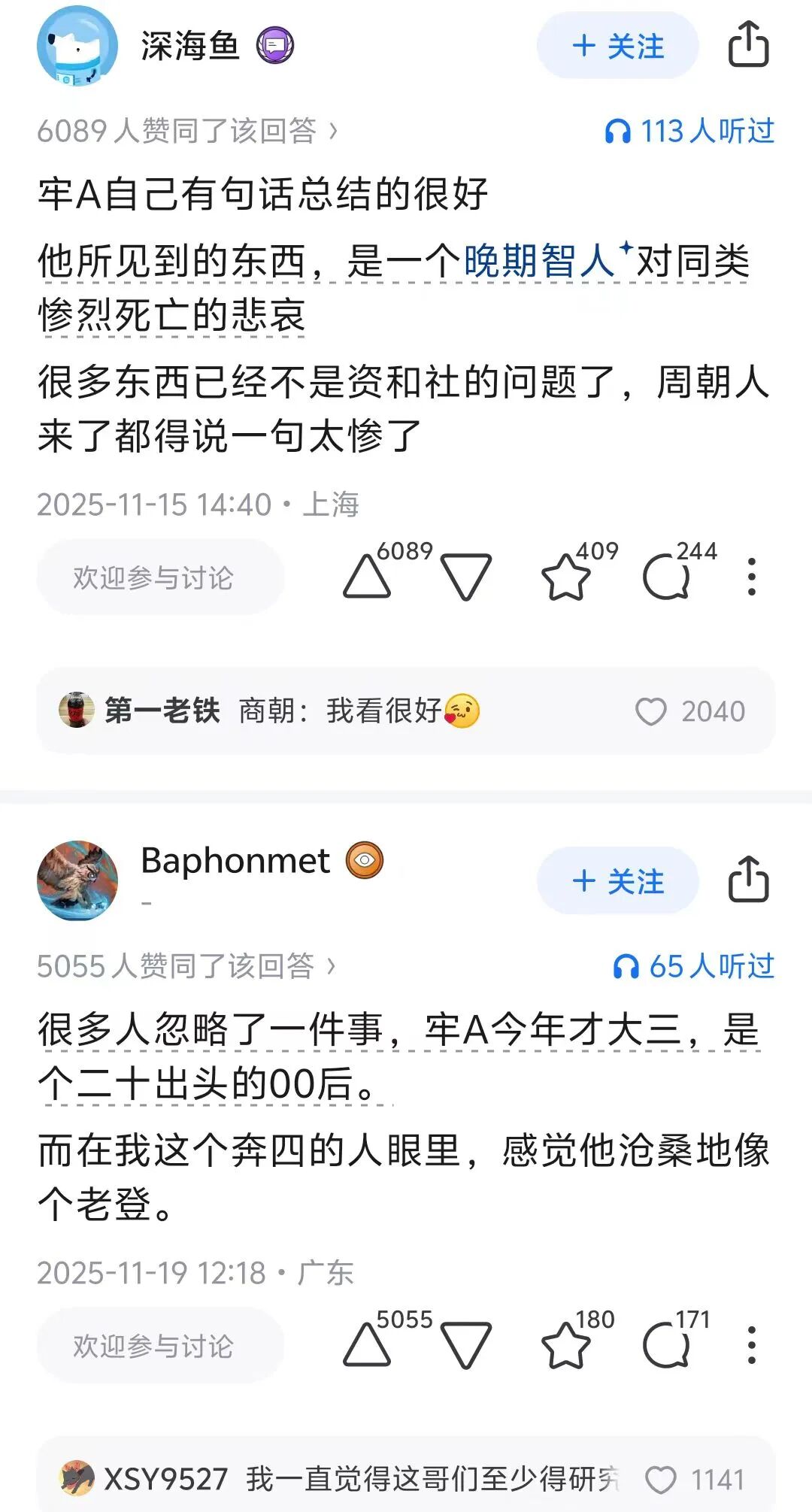The width and height of the screenshot is (812, 1512).
Task: Like XSY9527's comment
Action: point(661,1480)
